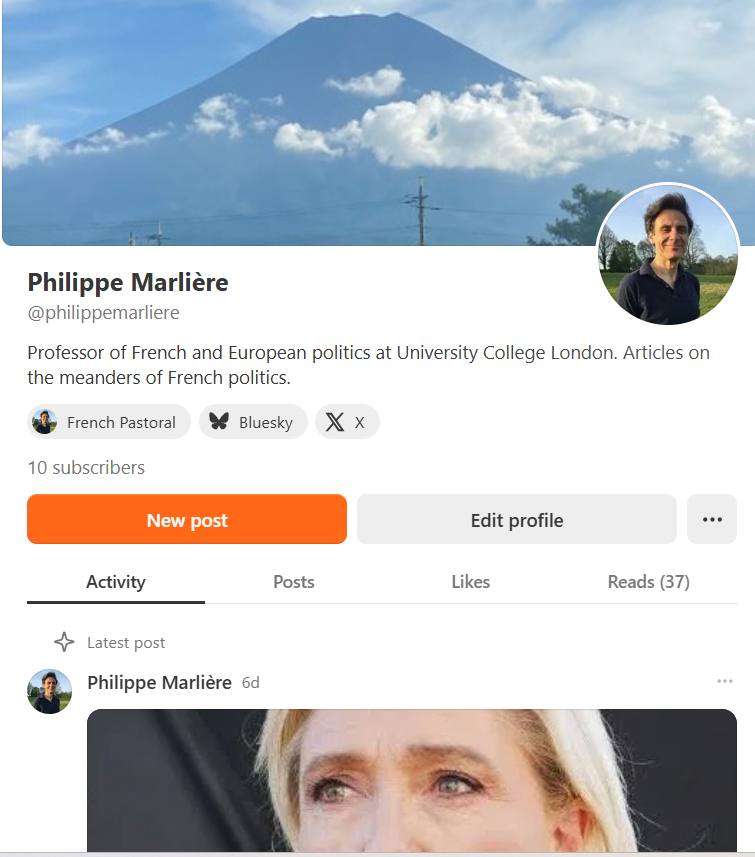Open the French Pastoral publication chip
Viewport: 755px width, 857px height.
click(108, 422)
